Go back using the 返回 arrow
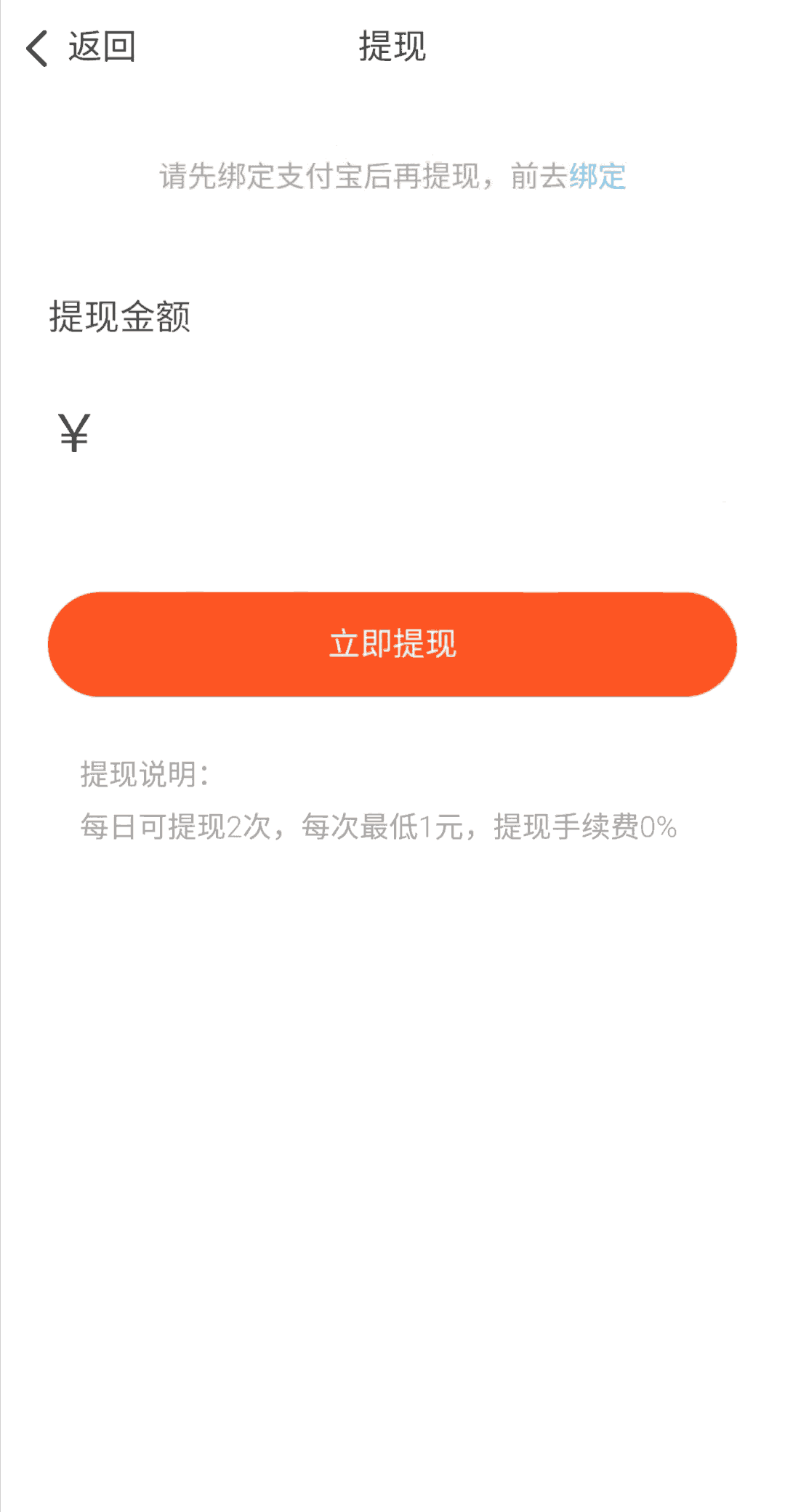The image size is (785, 1512). (38, 48)
